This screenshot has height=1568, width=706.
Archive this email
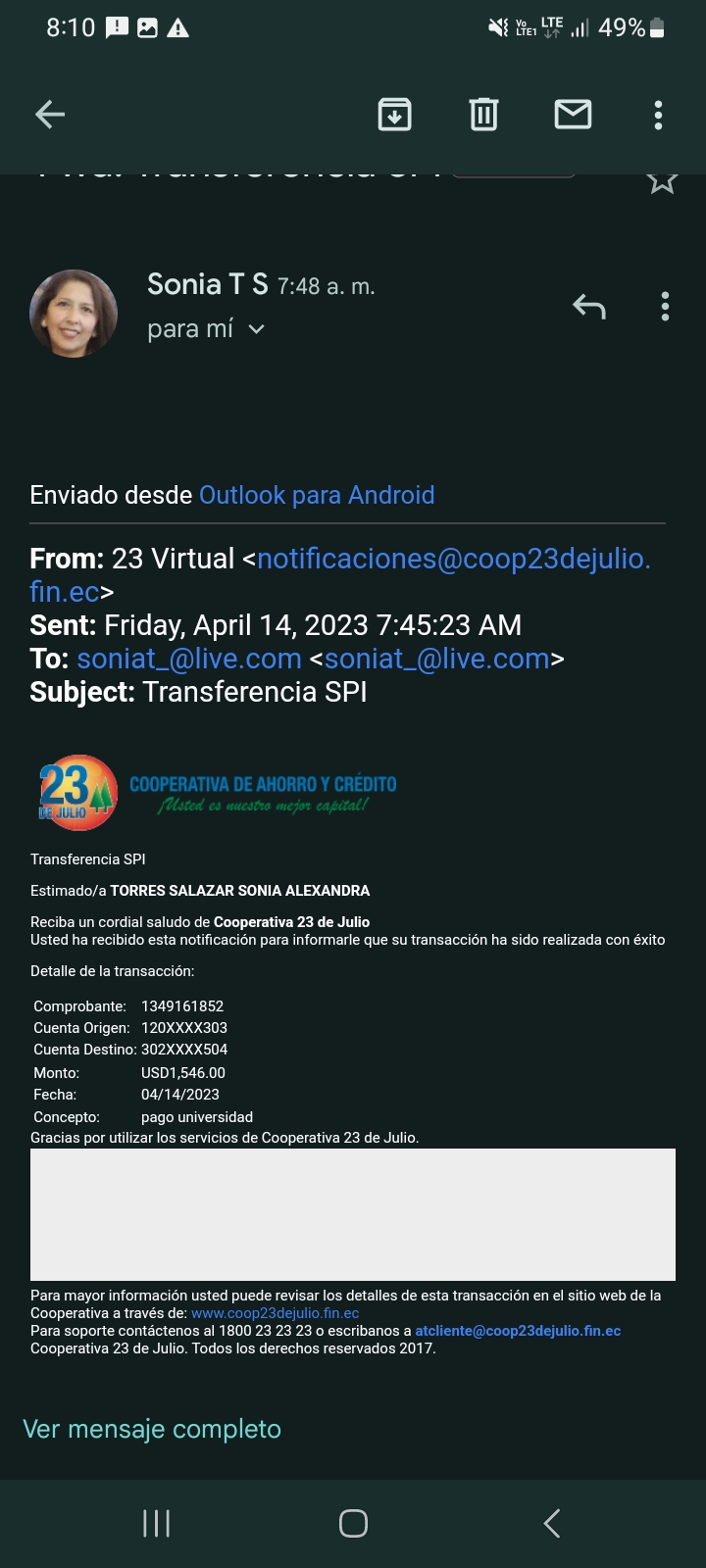pos(394,115)
